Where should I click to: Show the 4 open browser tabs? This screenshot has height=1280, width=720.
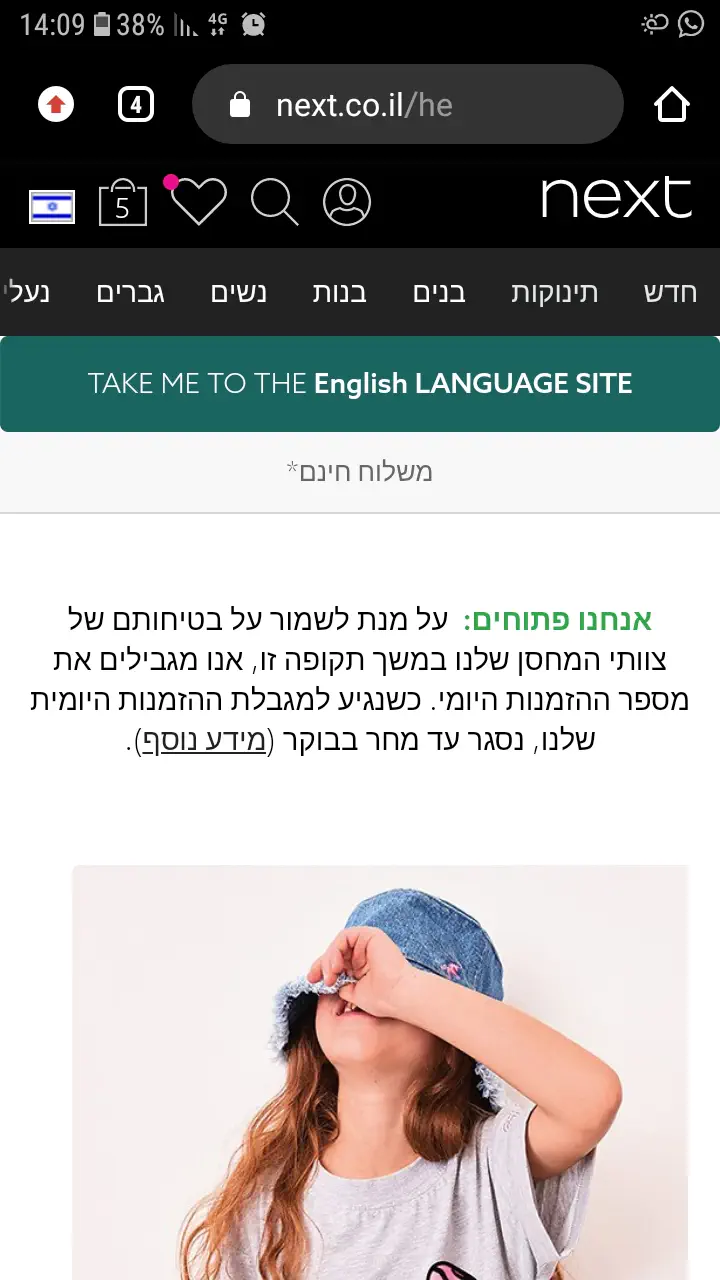[136, 104]
